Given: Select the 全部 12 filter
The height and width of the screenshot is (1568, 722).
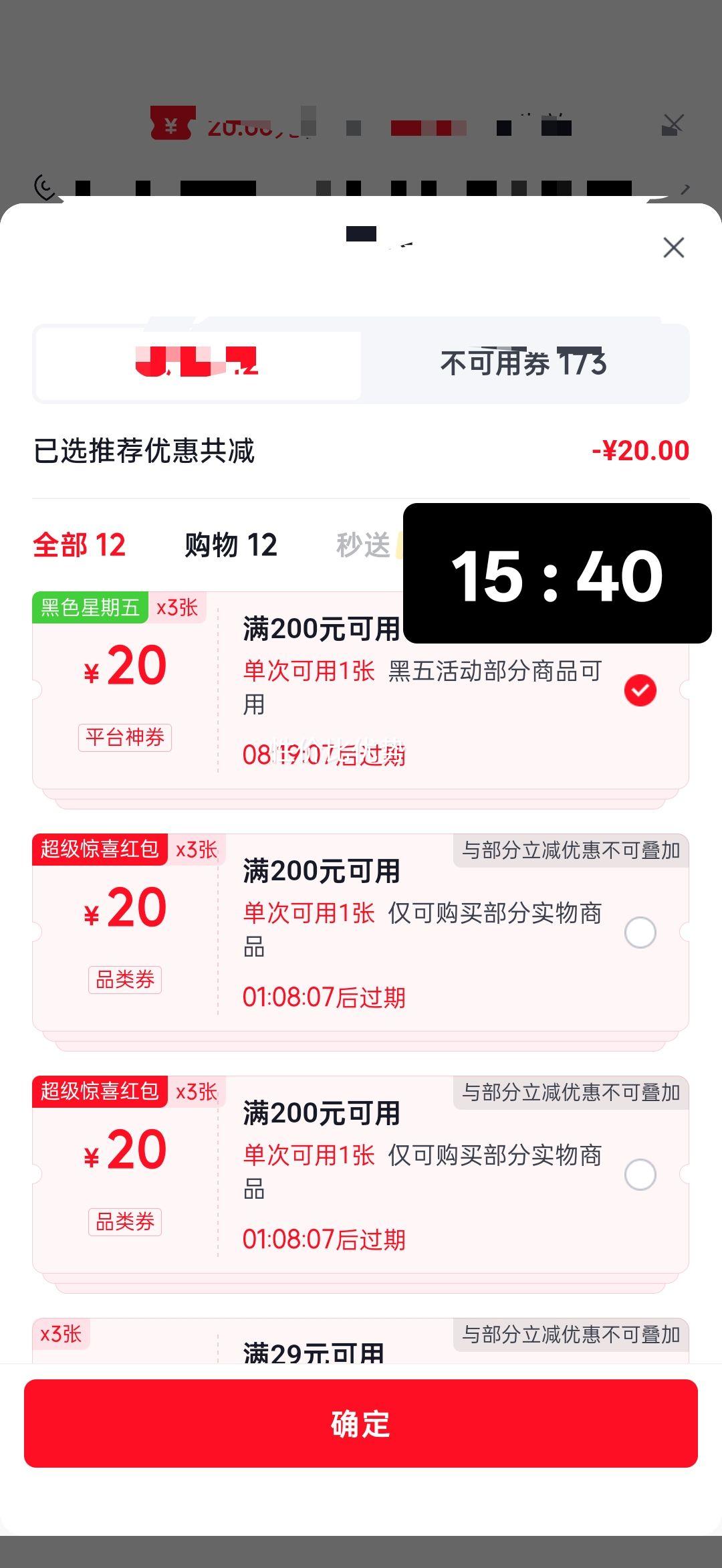Looking at the screenshot, I should tap(78, 545).
